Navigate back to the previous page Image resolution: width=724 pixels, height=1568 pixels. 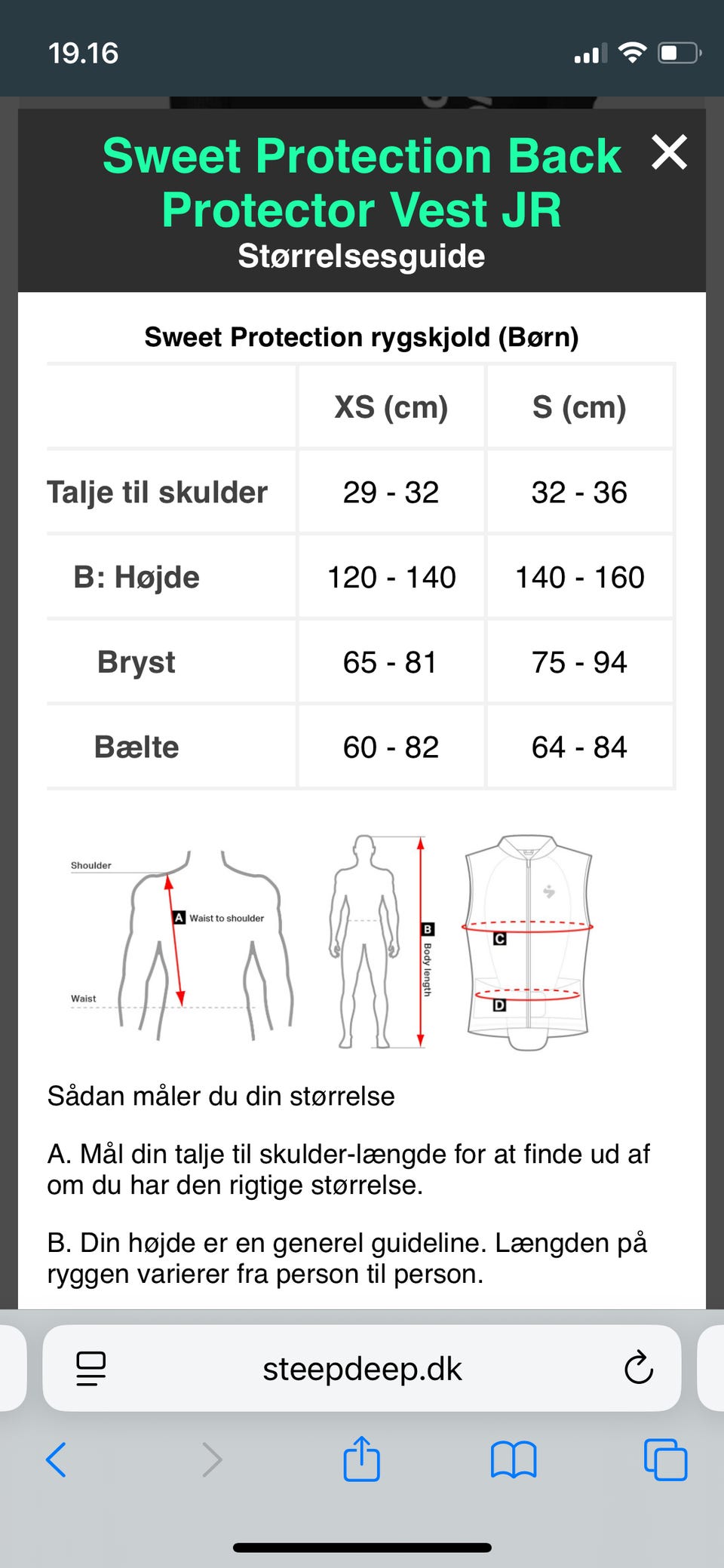click(x=57, y=1460)
